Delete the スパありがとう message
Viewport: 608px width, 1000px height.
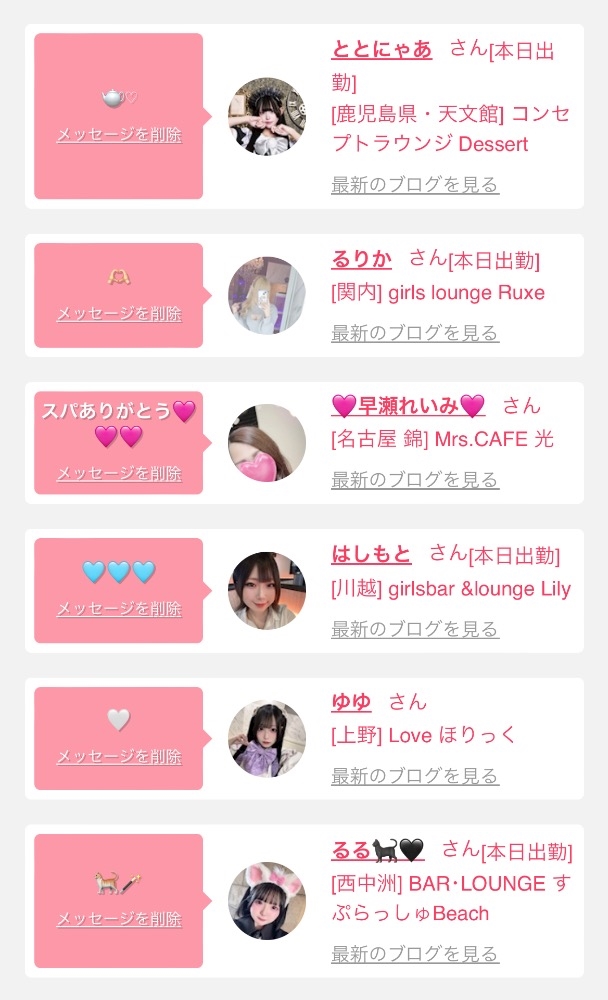click(119, 474)
